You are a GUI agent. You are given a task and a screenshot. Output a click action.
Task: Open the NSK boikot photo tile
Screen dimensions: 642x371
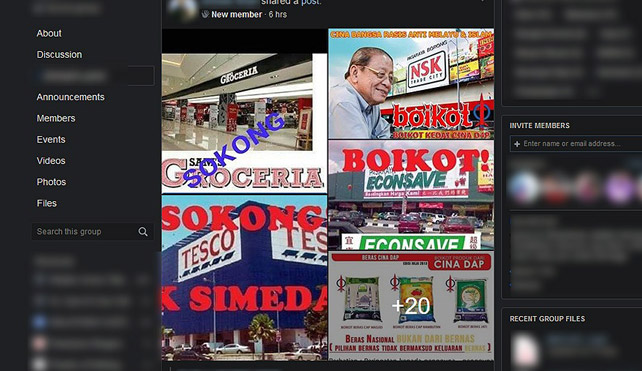pos(411,84)
